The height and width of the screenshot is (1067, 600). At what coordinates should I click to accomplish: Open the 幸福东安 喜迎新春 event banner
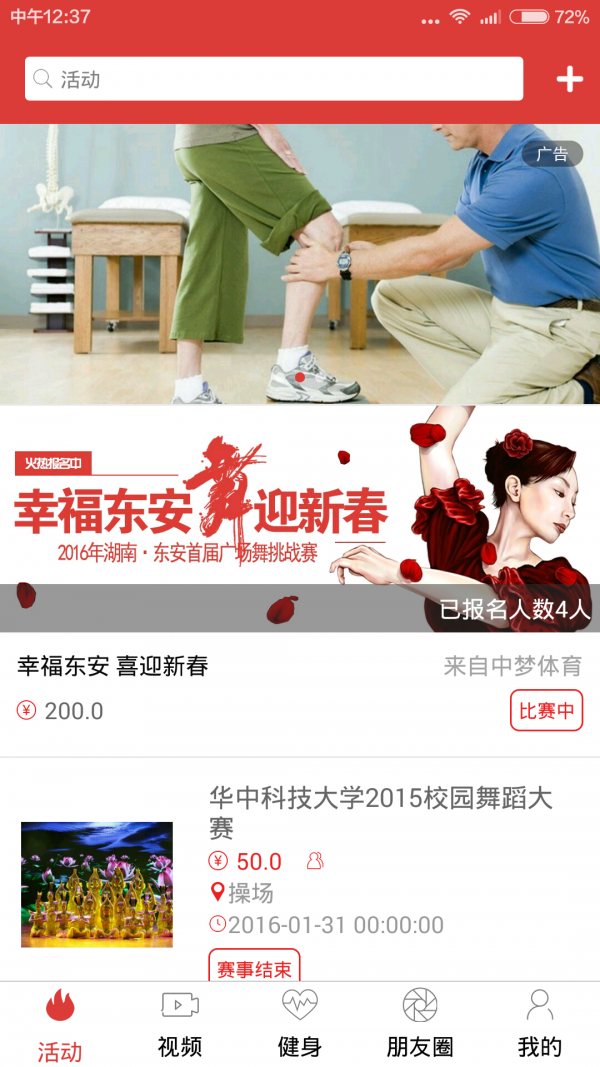point(300,518)
